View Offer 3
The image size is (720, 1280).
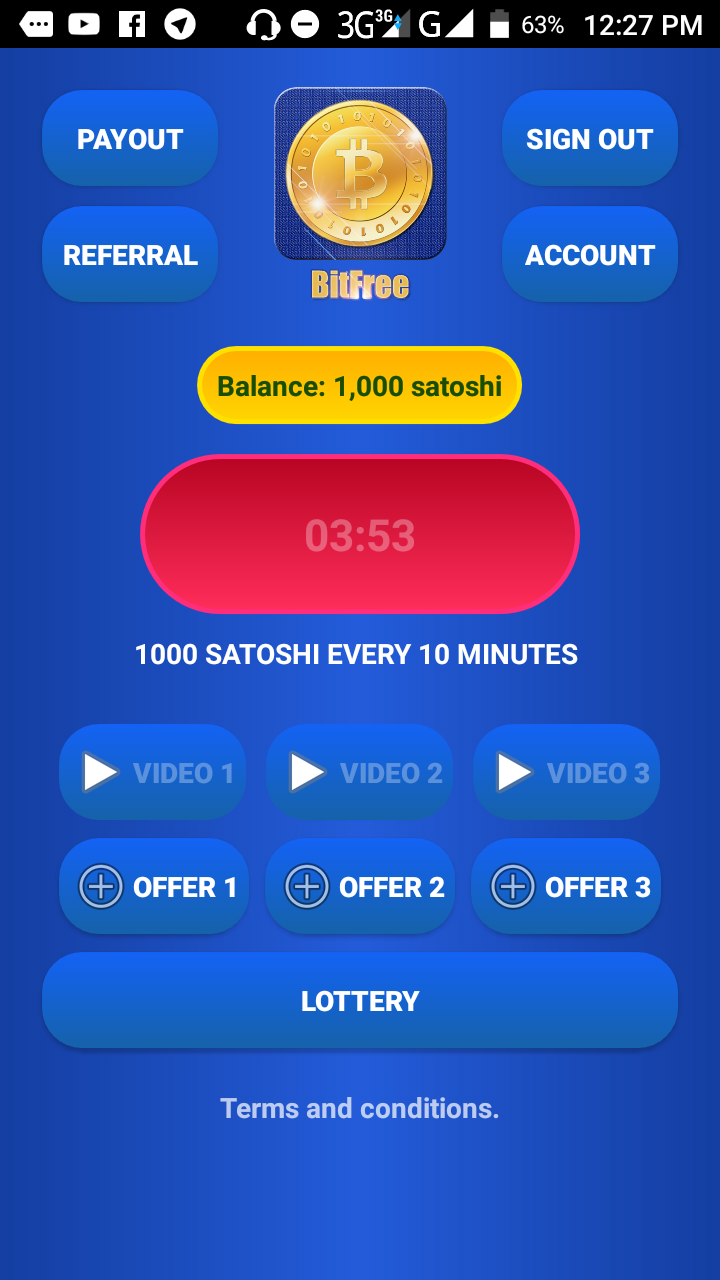point(566,886)
